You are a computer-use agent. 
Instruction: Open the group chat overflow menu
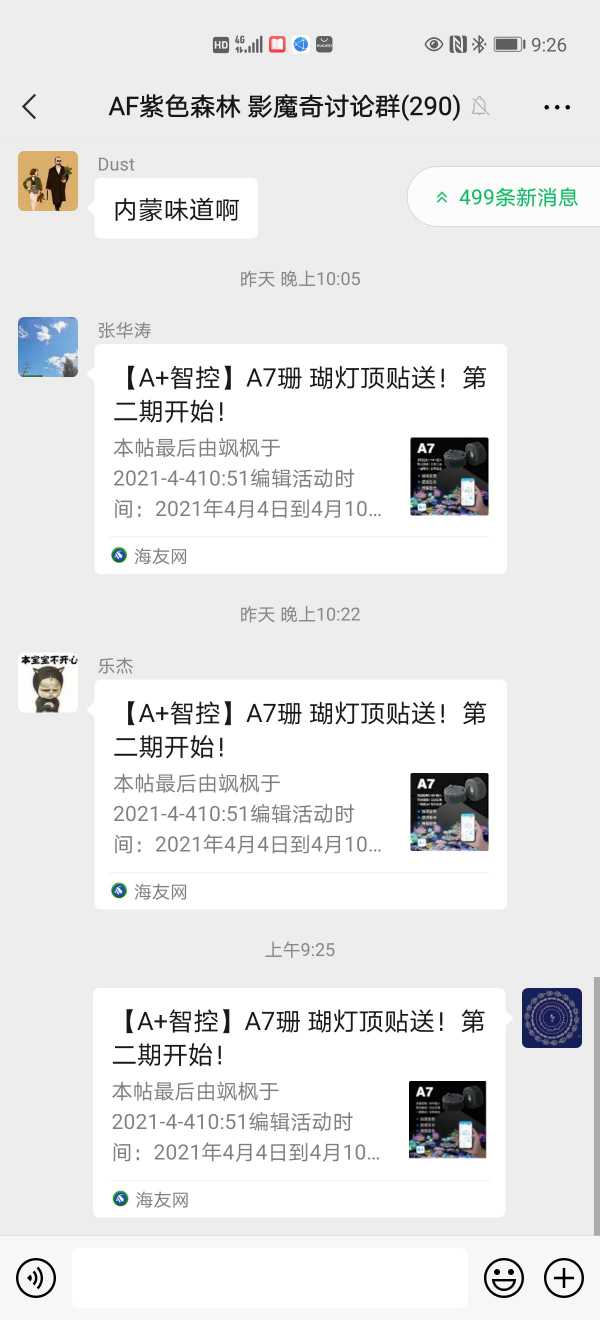tap(557, 107)
